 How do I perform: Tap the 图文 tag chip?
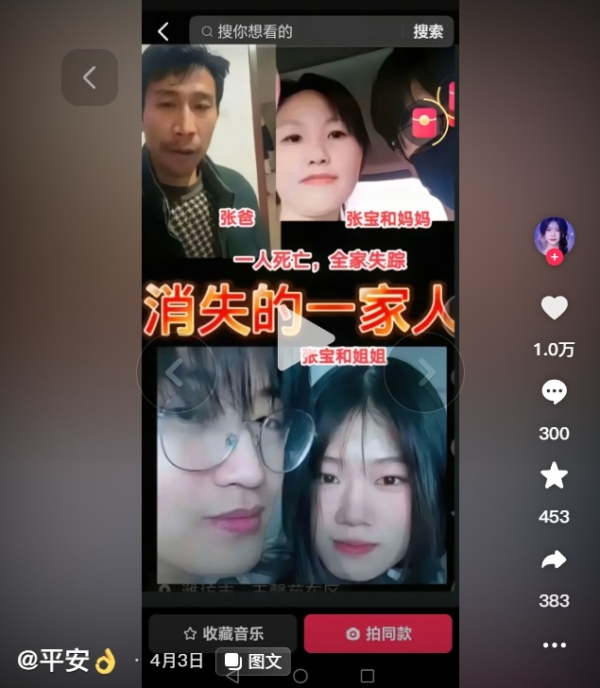(254, 661)
